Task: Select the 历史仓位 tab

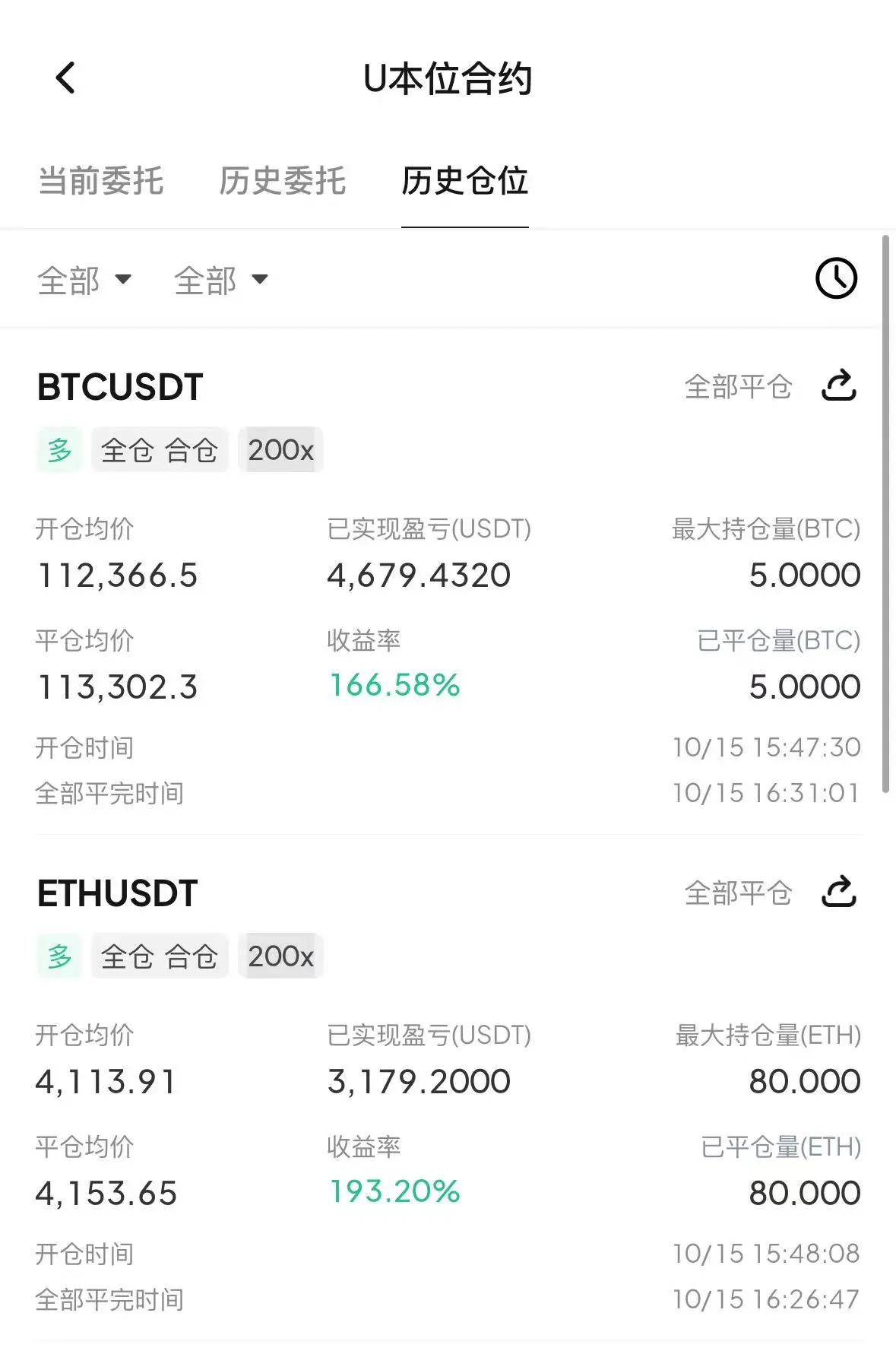Action: (464, 181)
